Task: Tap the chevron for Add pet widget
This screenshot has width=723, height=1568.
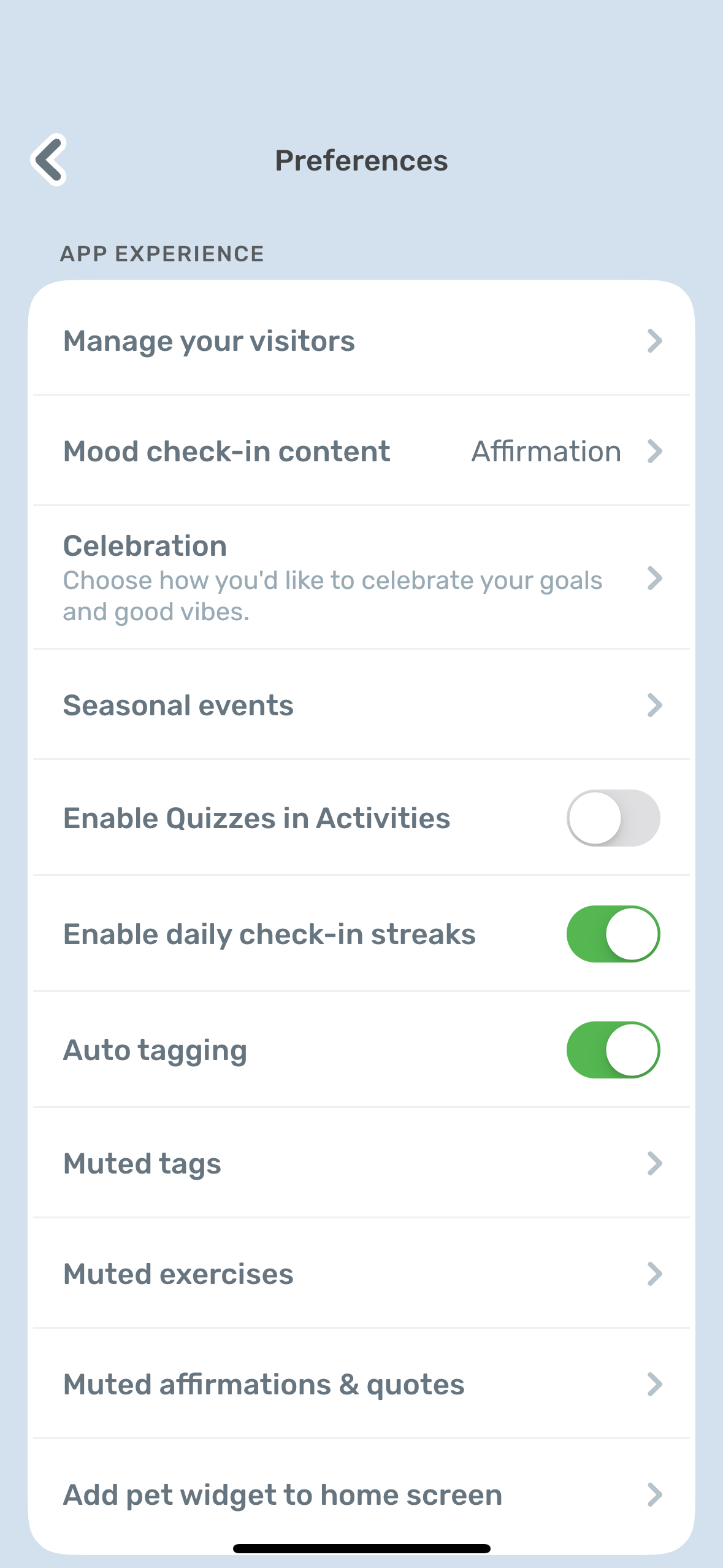Action: 654,1494
